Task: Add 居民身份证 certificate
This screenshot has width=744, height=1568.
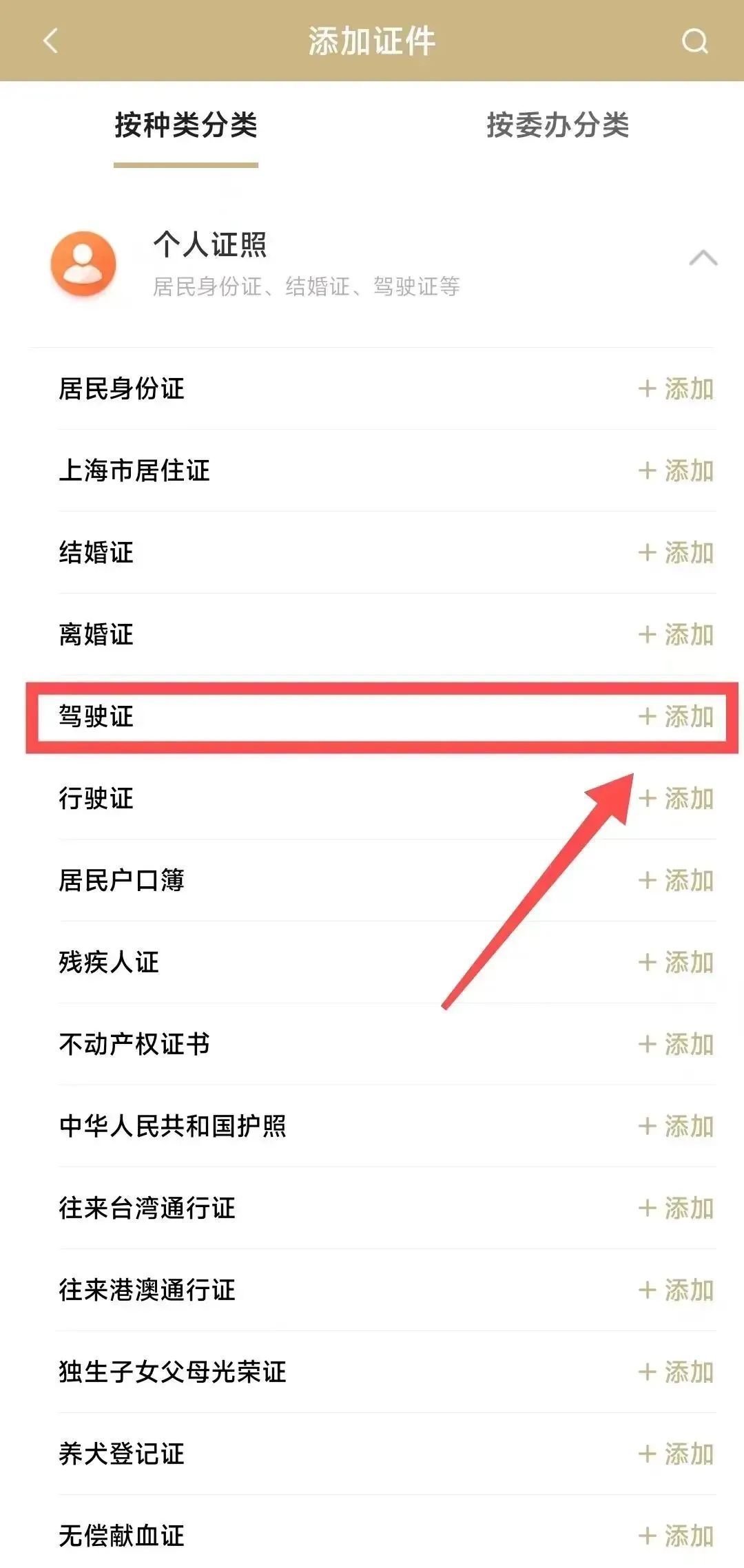Action: pos(676,389)
